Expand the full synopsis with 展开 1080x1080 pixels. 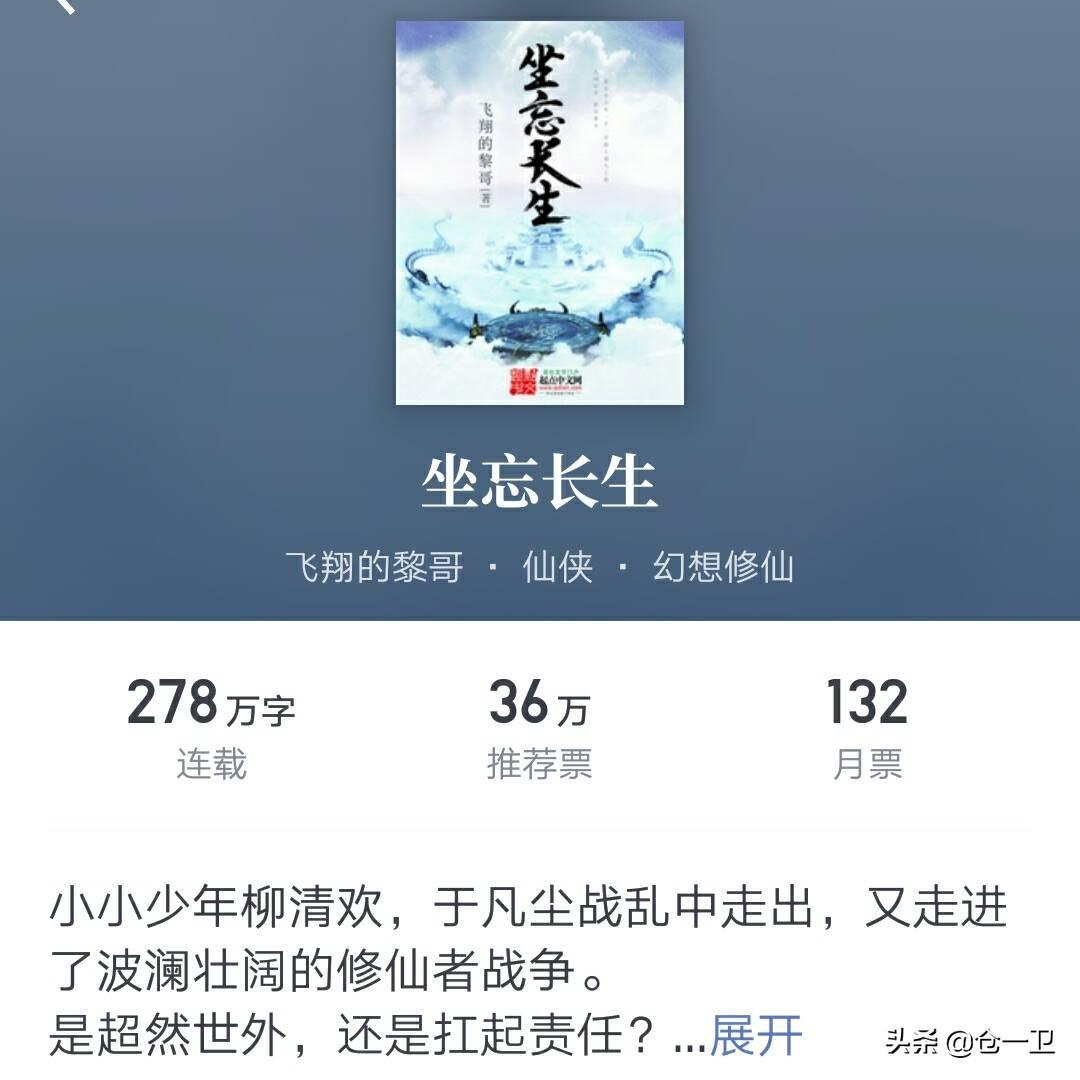[756, 1035]
